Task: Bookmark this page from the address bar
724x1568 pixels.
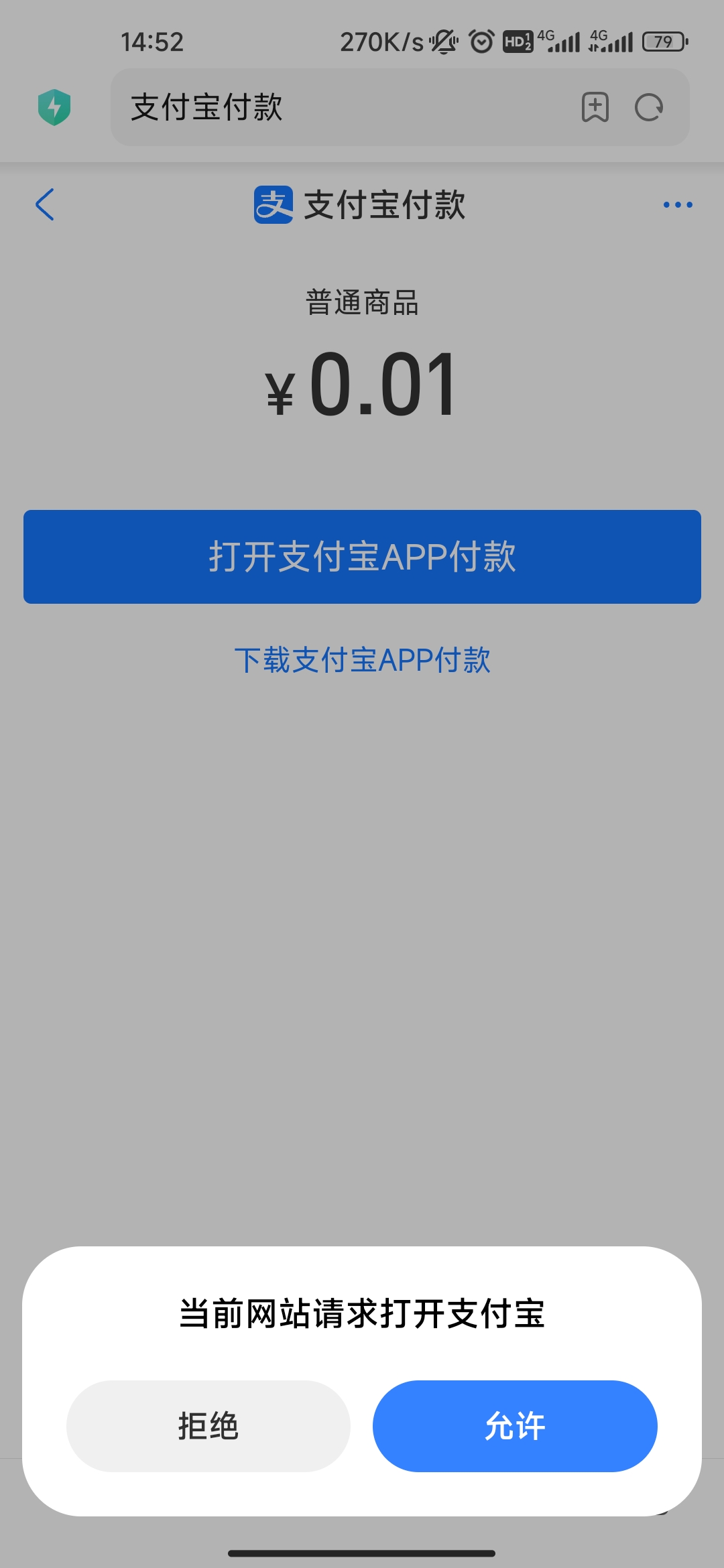Action: [595, 107]
